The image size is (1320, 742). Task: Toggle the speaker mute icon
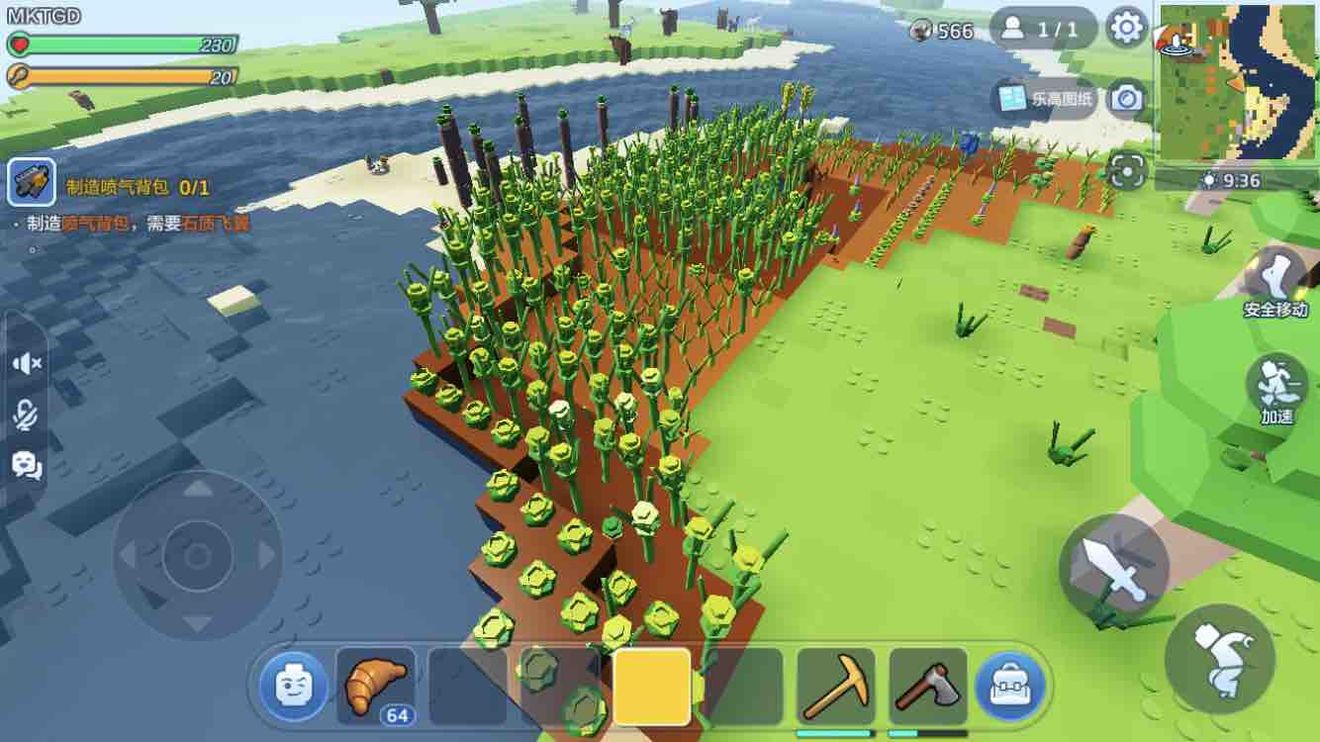pos(26,363)
